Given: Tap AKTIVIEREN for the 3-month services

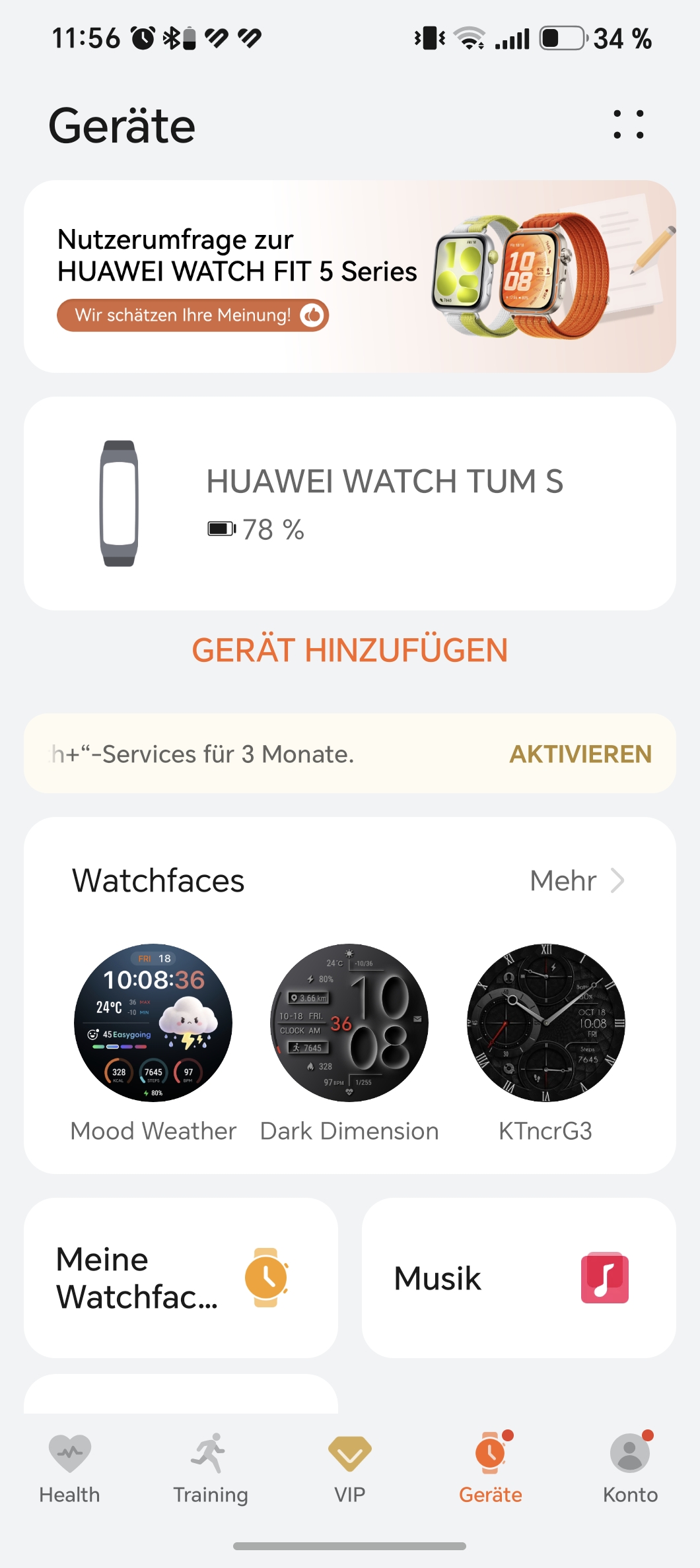Looking at the screenshot, I should pyautogui.click(x=580, y=754).
